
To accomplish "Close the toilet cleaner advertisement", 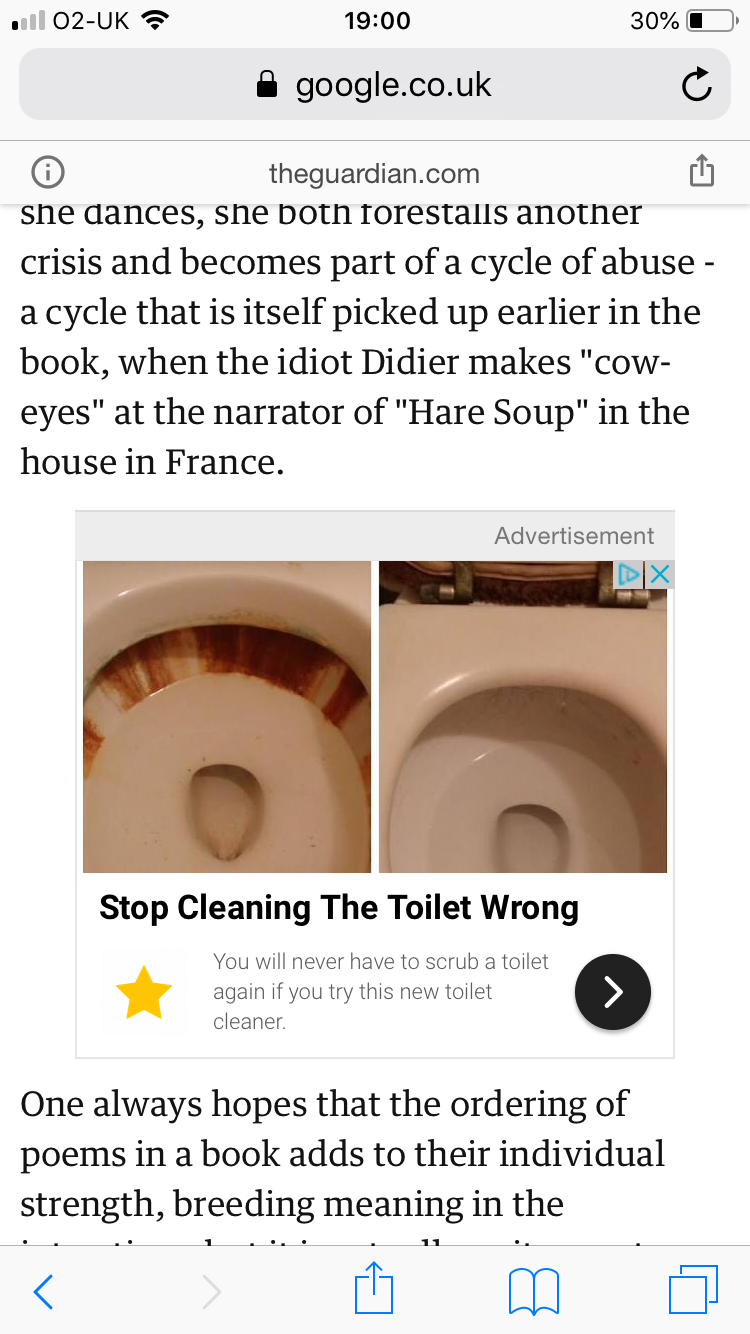I will coord(660,574).
